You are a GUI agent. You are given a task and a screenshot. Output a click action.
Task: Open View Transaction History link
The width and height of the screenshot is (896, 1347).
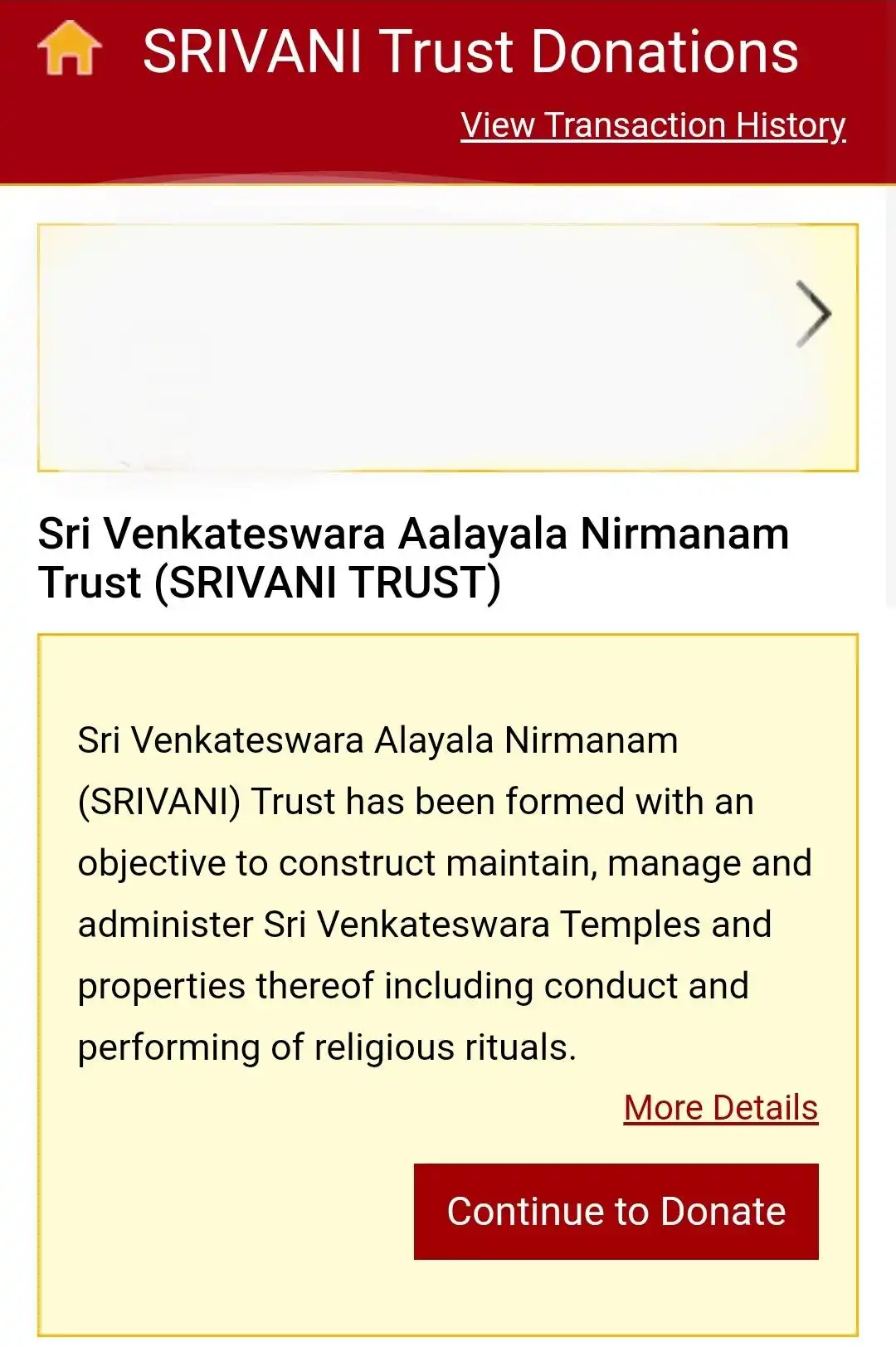coord(653,125)
